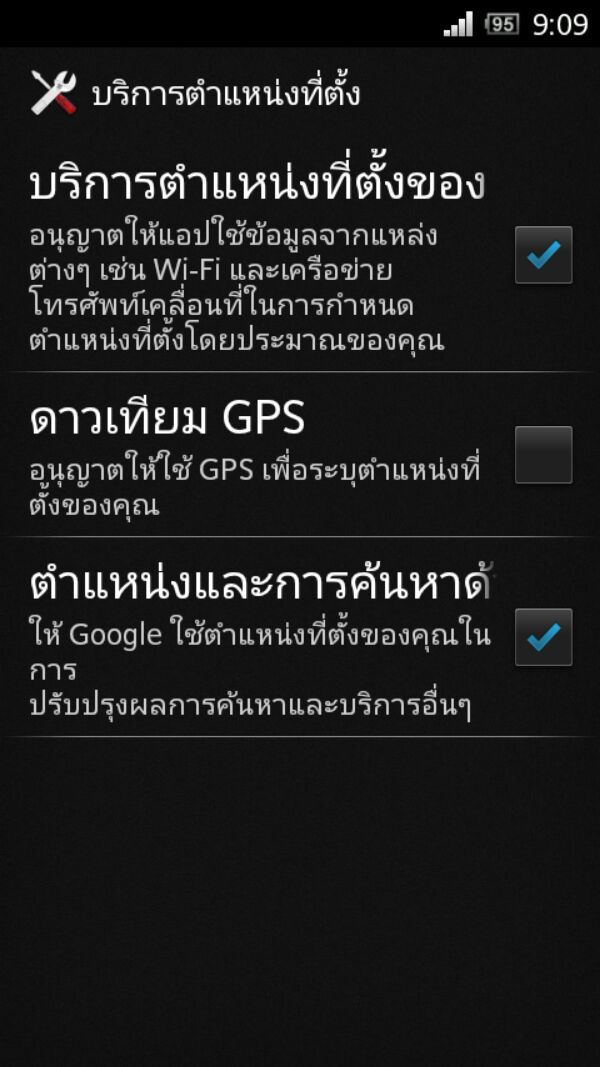Uncheck the ตำแหน่งและการค้นหา checkbox

tap(543, 637)
